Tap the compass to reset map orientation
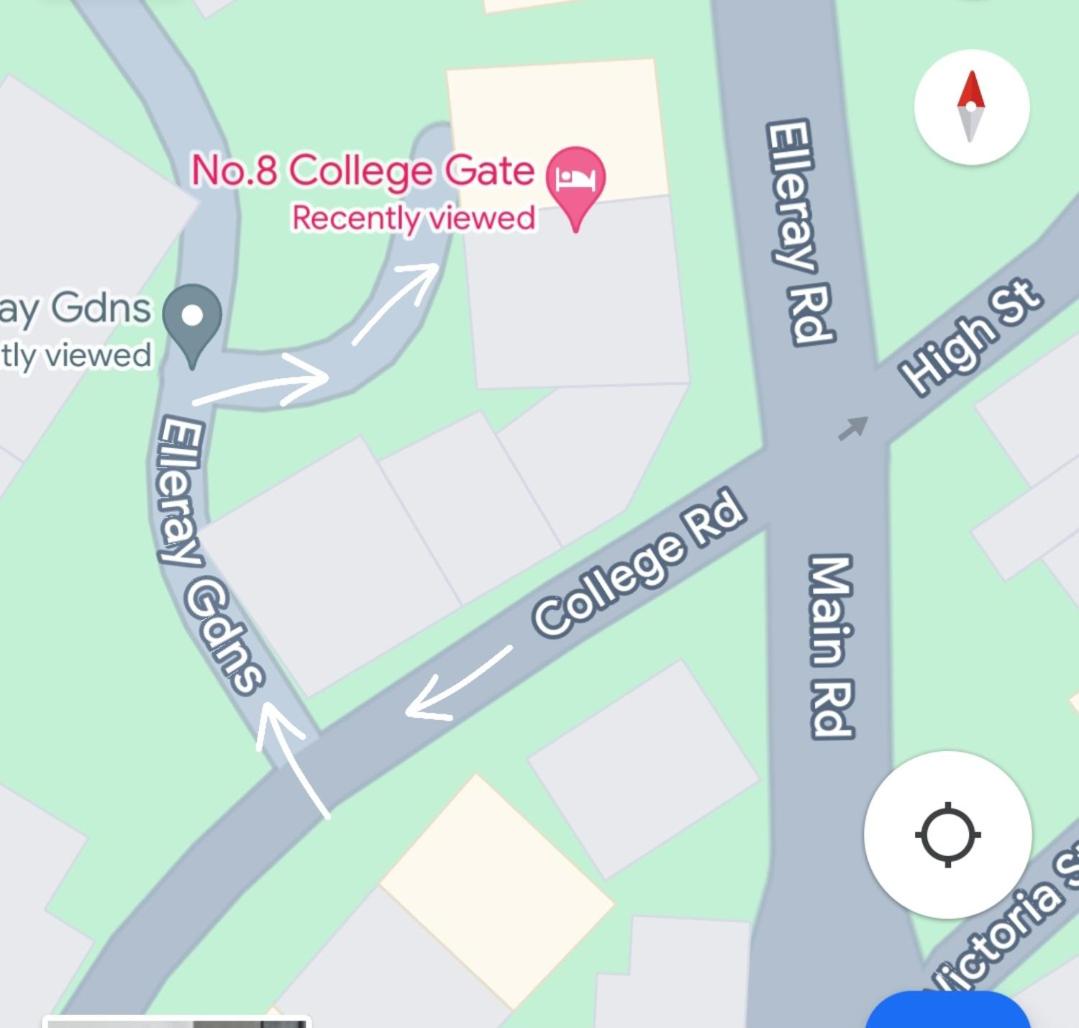Screen dimensions: 1079x1028 971,106
